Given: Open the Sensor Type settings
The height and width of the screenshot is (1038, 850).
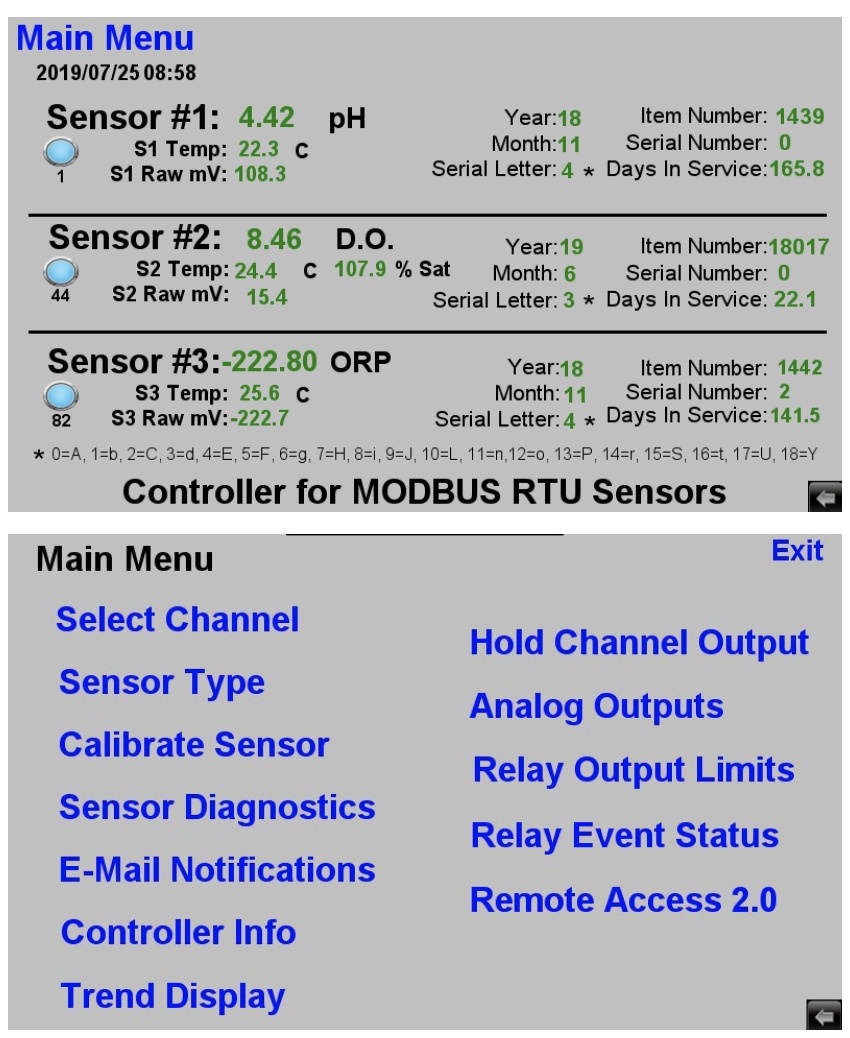Looking at the screenshot, I should point(162,683).
